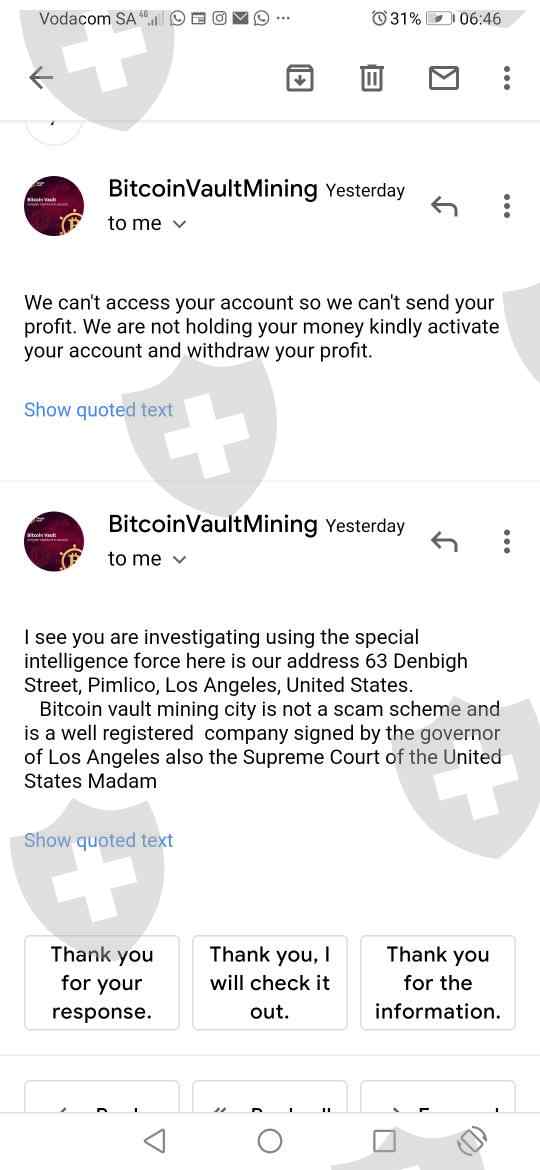Open more options for the 'investigating' message
This screenshot has height=1170, width=540.
click(506, 541)
